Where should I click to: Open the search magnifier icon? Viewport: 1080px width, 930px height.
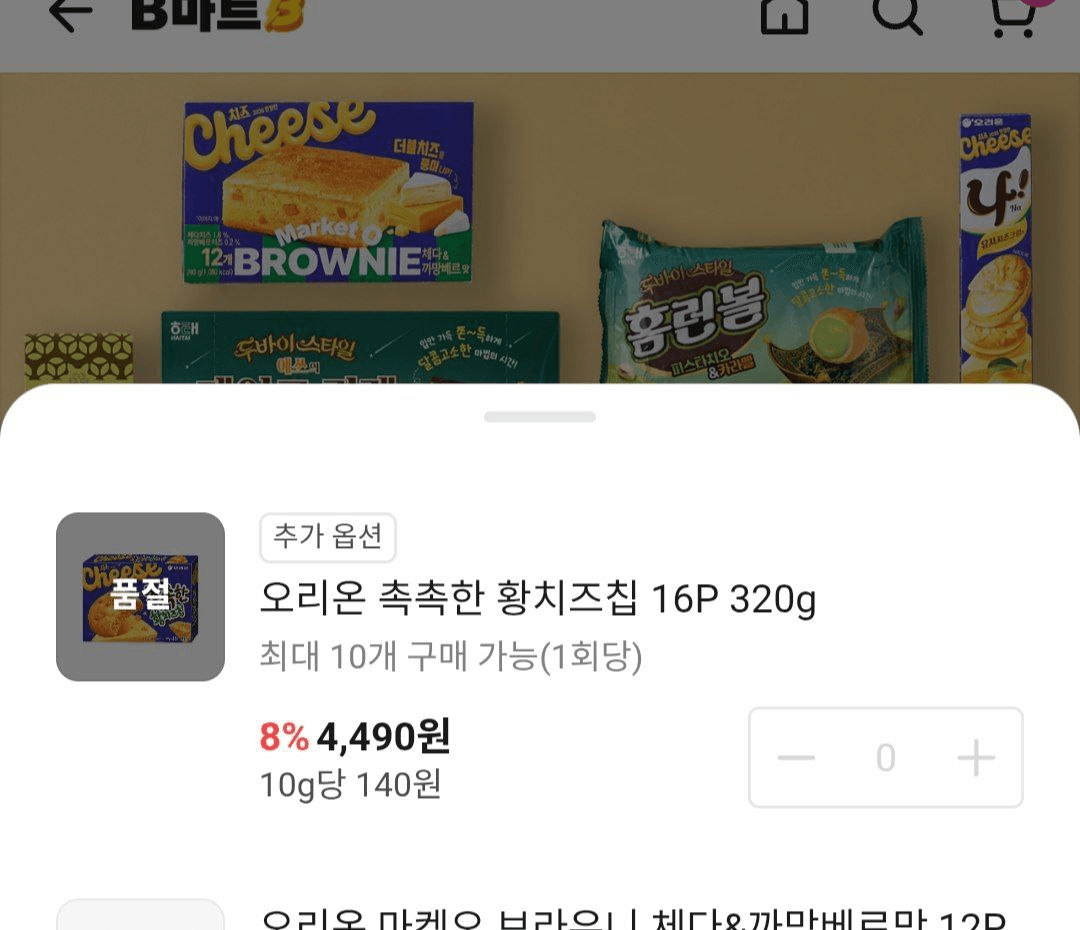click(x=897, y=14)
